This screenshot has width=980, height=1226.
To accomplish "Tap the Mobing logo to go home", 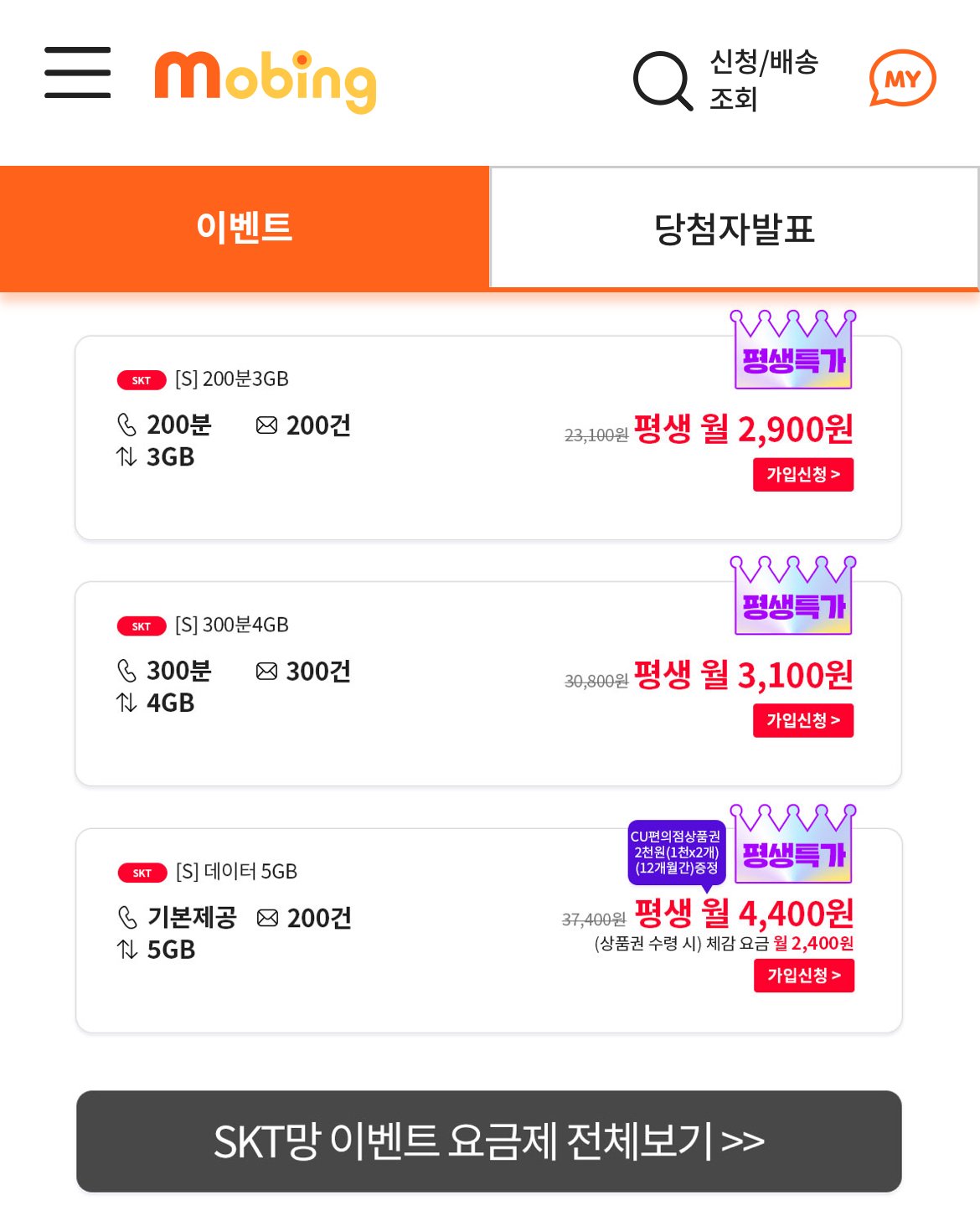I will pos(265,81).
